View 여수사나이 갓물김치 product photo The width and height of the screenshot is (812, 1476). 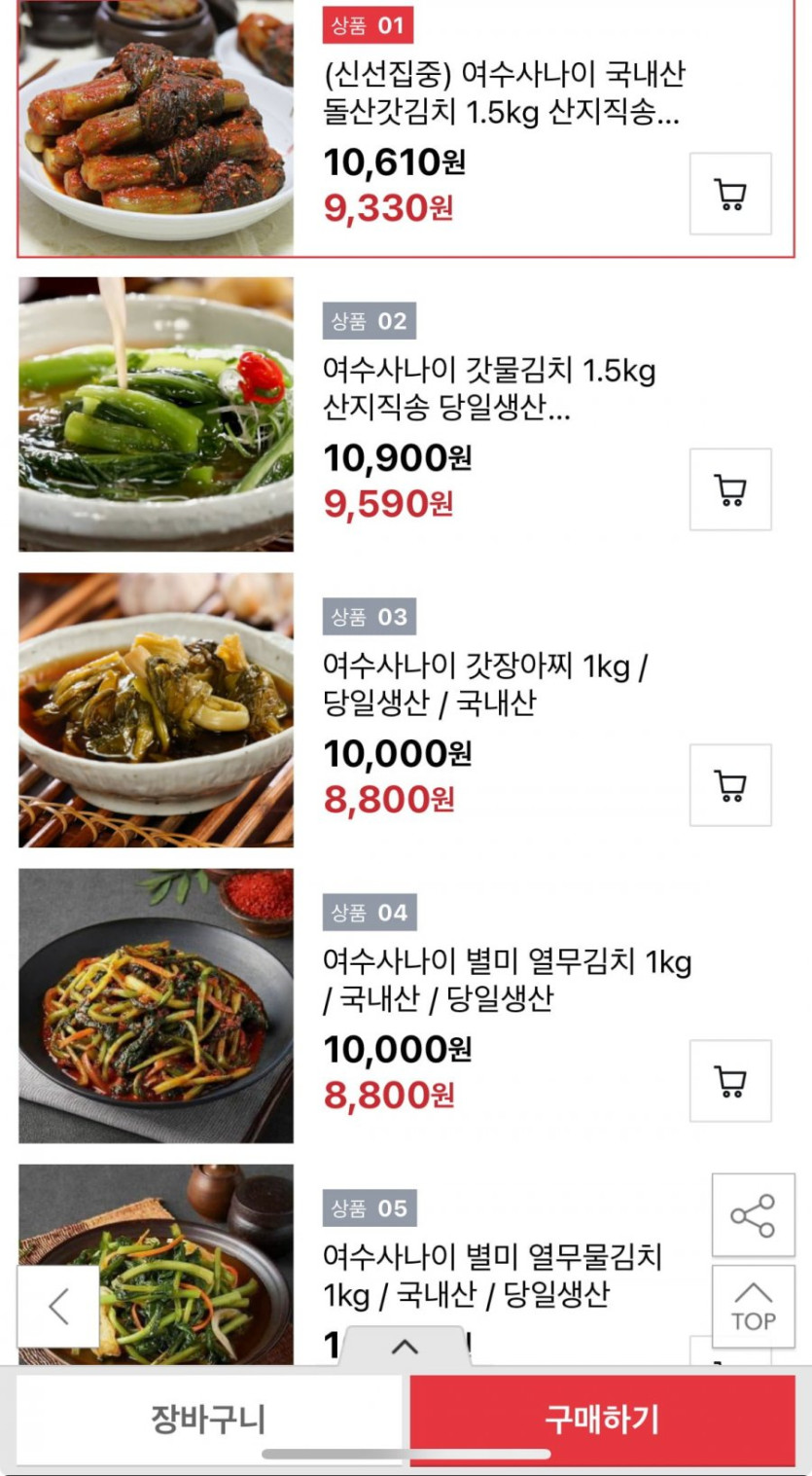point(156,414)
